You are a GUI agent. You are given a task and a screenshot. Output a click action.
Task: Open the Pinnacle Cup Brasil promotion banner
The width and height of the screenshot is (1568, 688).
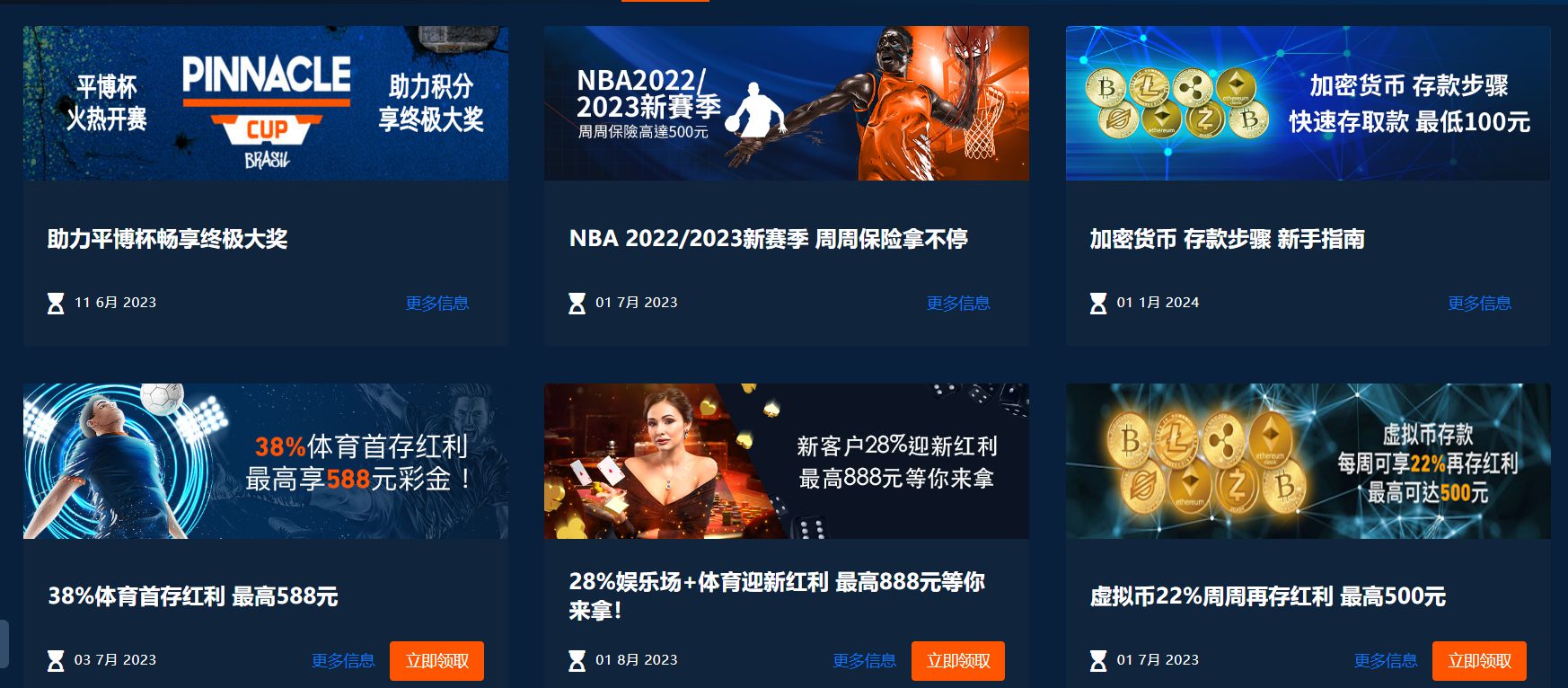tap(266, 103)
